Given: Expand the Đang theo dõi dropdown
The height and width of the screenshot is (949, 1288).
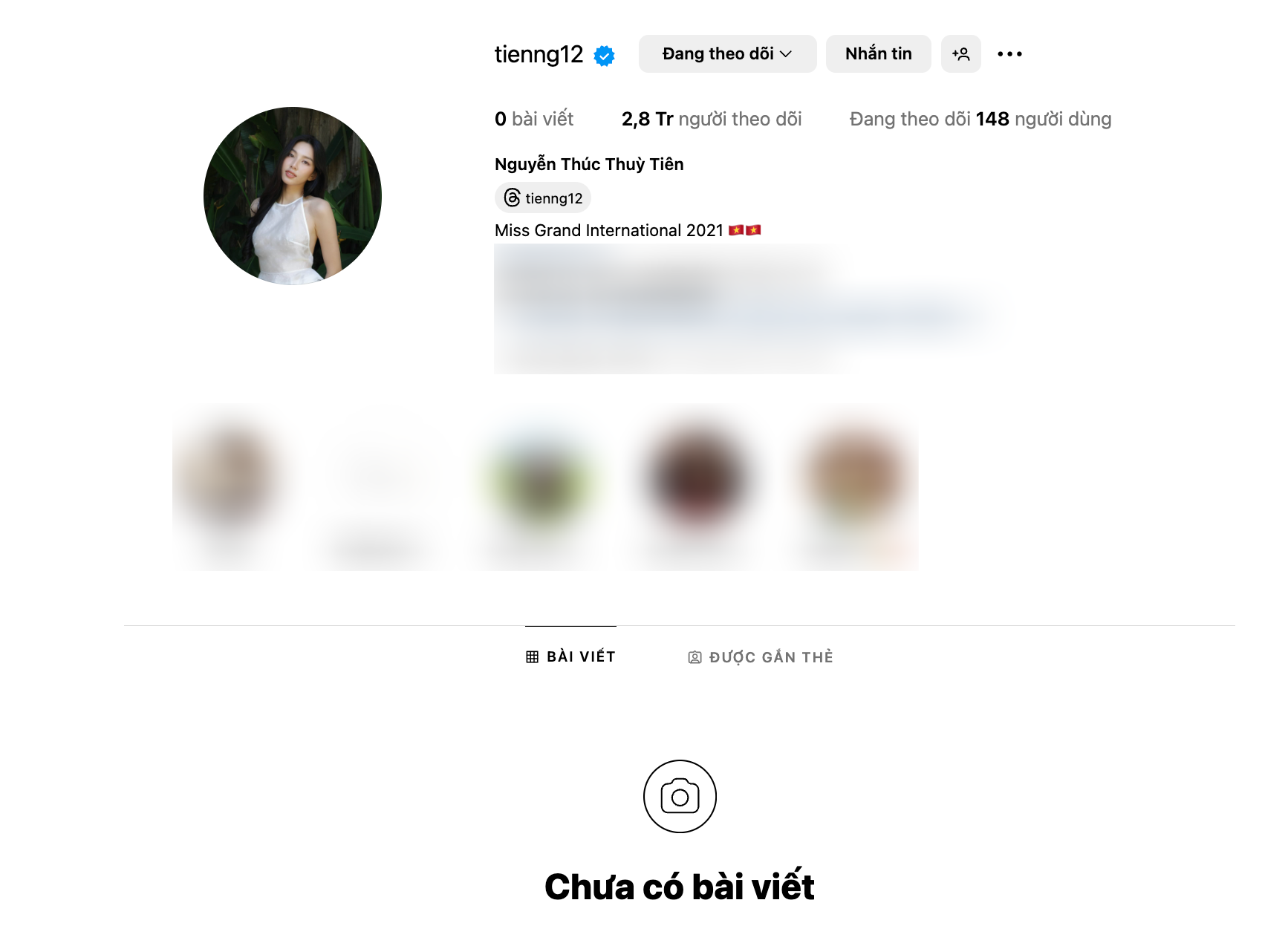Looking at the screenshot, I should [726, 53].
